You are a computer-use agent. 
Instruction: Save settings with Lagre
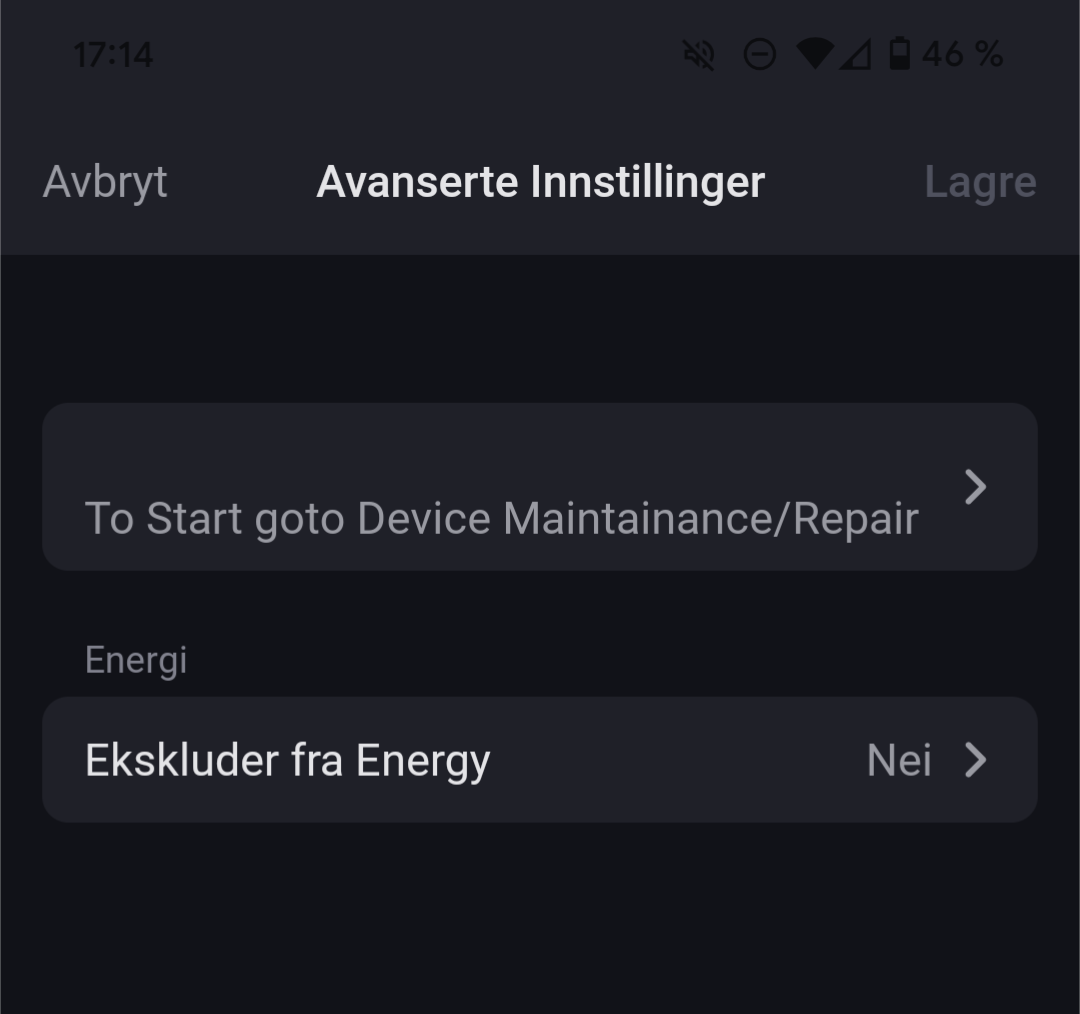(979, 183)
